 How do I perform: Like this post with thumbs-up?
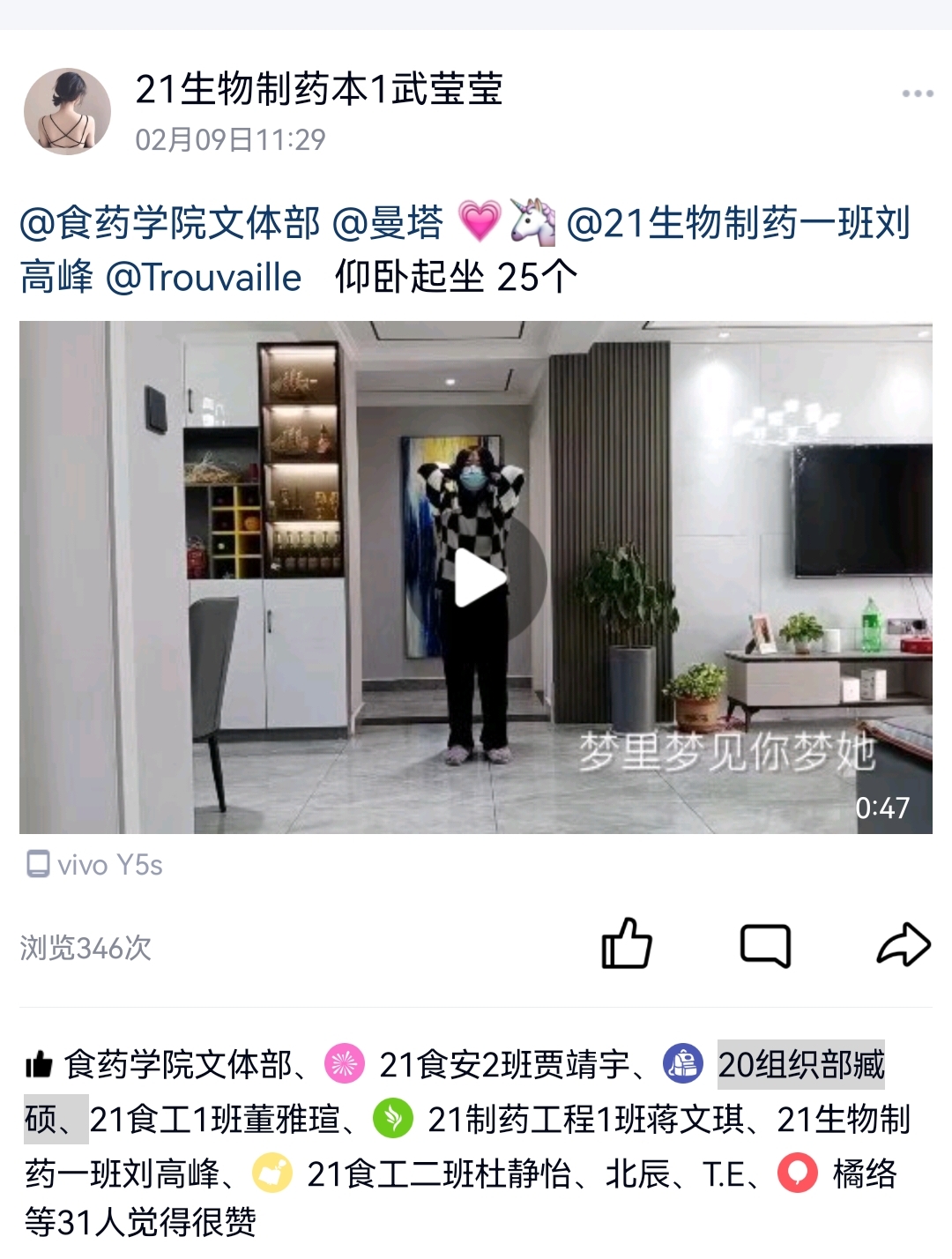pos(627,945)
